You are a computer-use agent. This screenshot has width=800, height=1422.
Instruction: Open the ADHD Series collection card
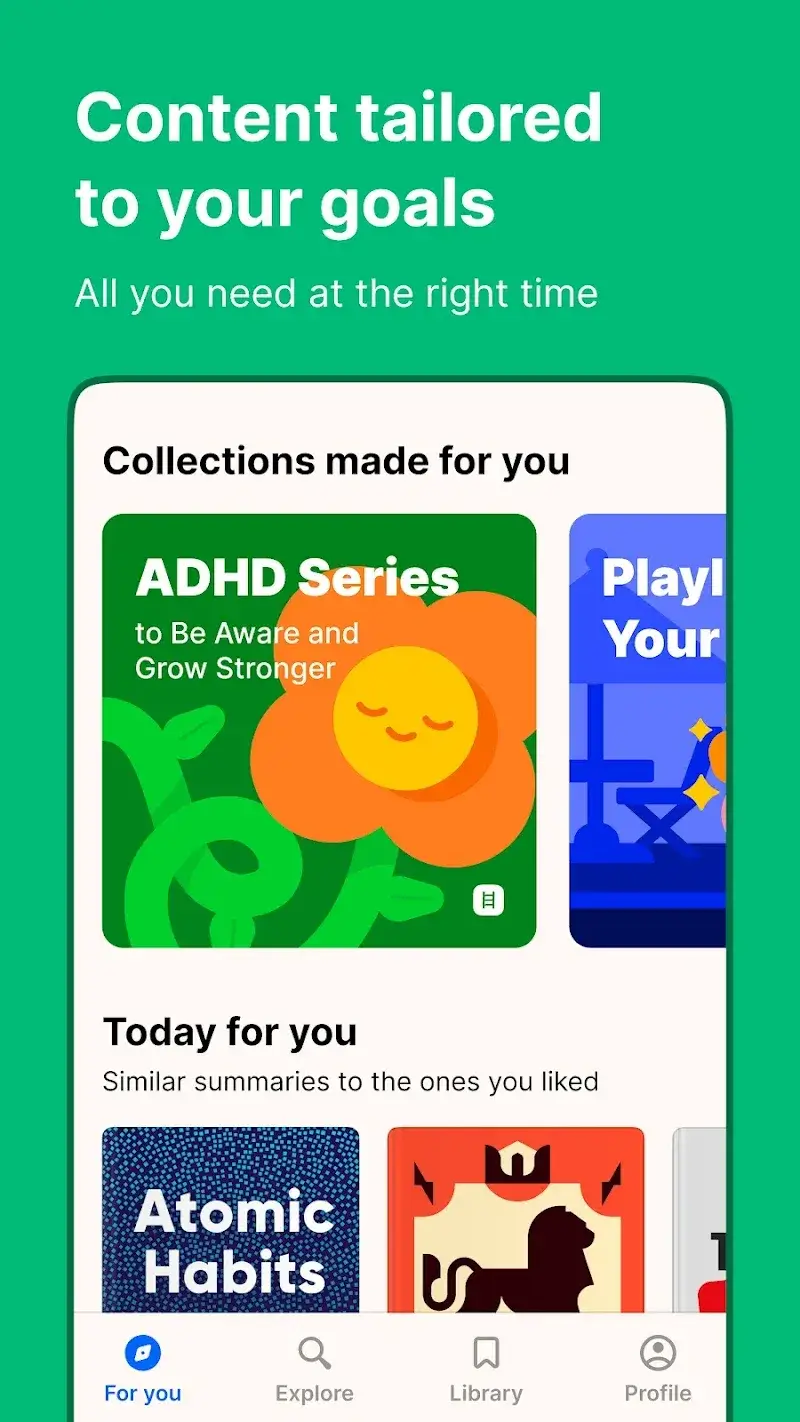coord(320,728)
